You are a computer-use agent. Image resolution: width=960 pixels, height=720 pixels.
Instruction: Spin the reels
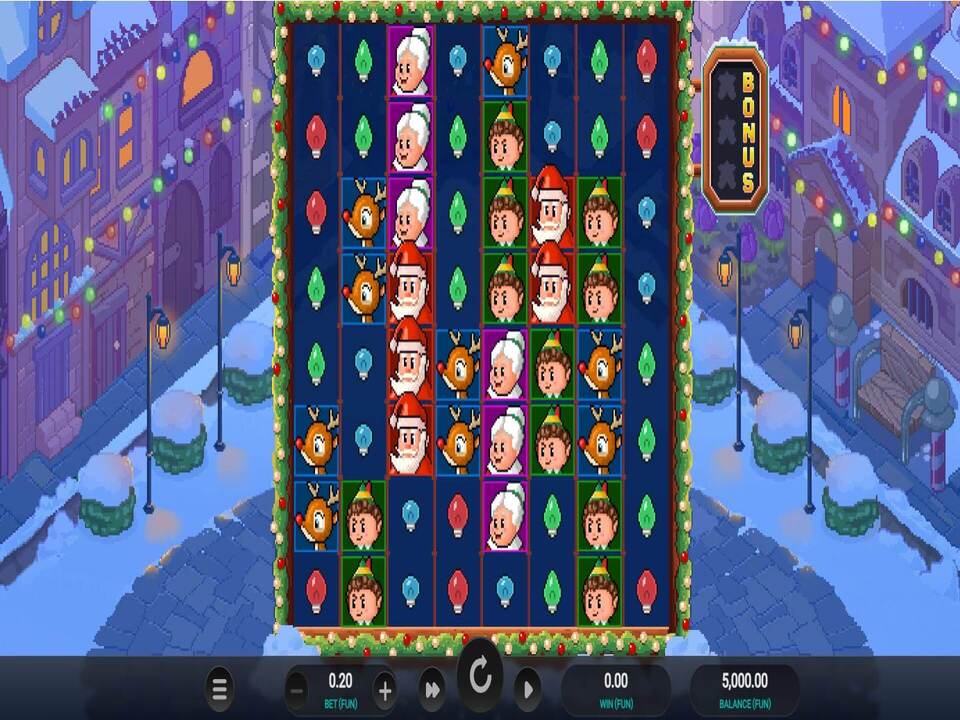[480, 678]
